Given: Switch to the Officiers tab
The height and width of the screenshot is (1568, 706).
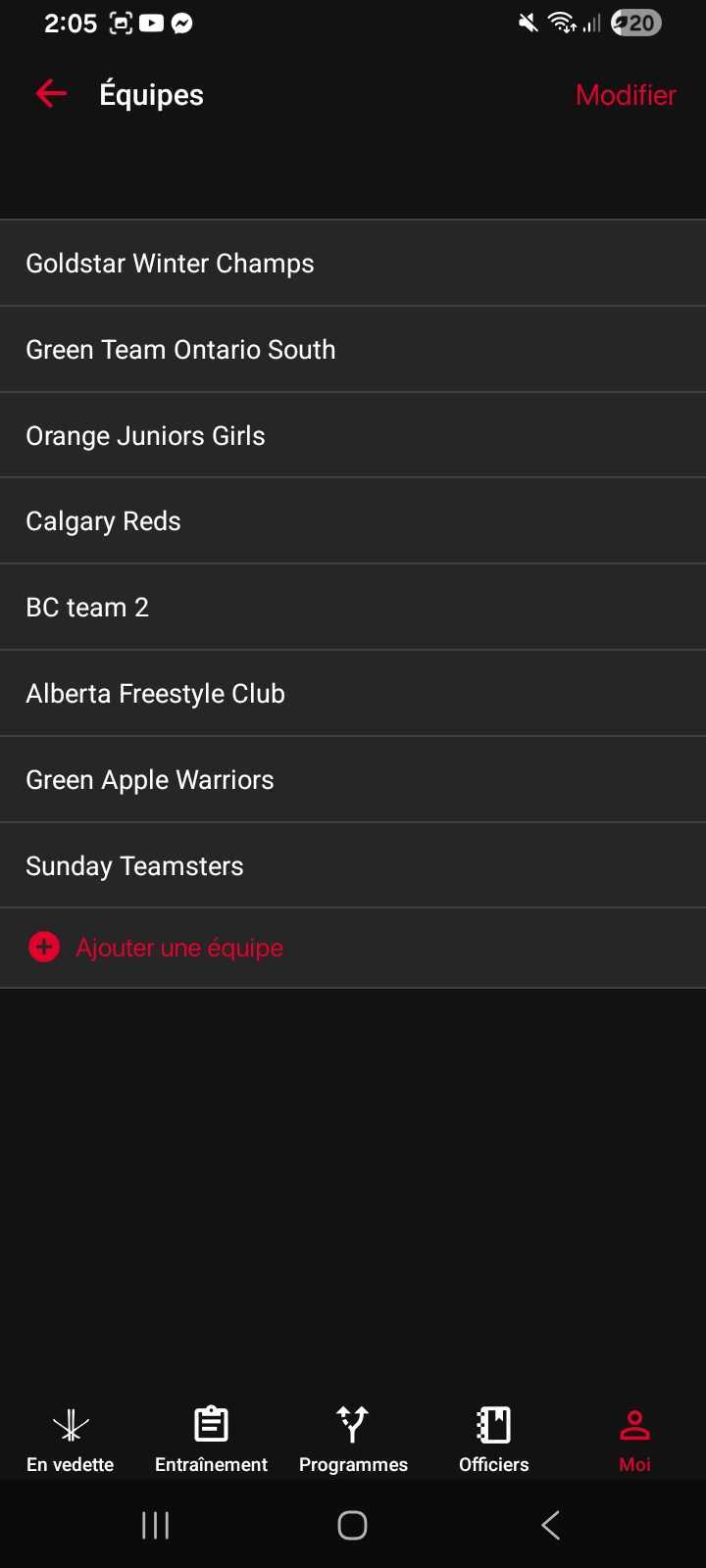Looking at the screenshot, I should point(494,1439).
